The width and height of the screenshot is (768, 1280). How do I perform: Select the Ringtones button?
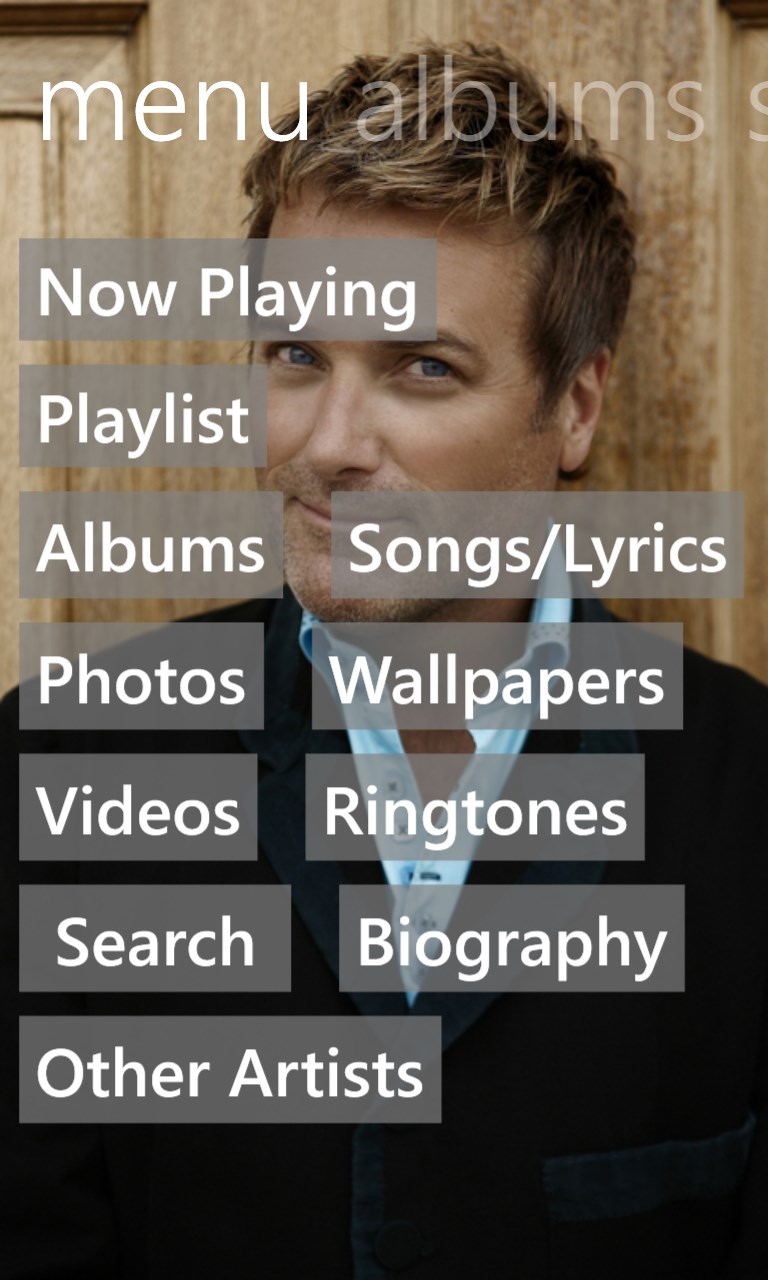pos(475,808)
